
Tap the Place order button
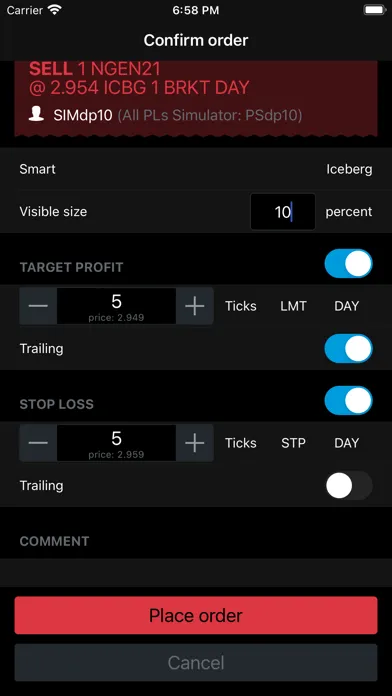click(x=196, y=615)
